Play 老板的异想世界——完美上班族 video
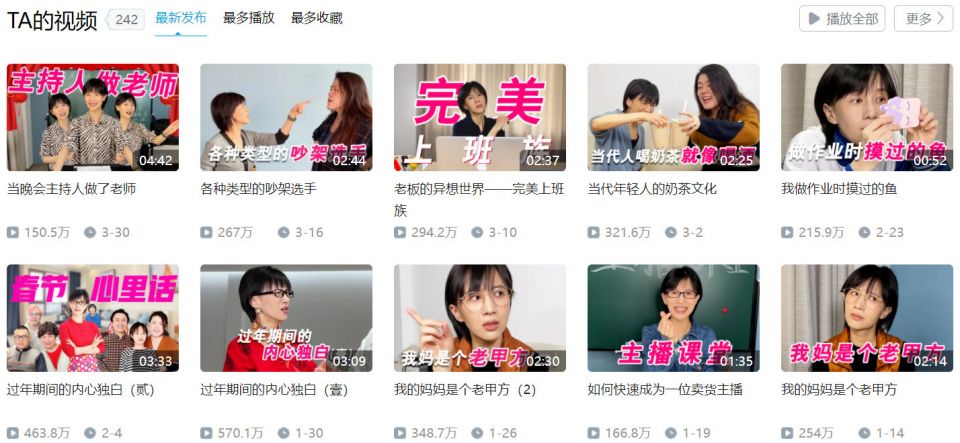The width and height of the screenshot is (960, 443). pos(479,118)
